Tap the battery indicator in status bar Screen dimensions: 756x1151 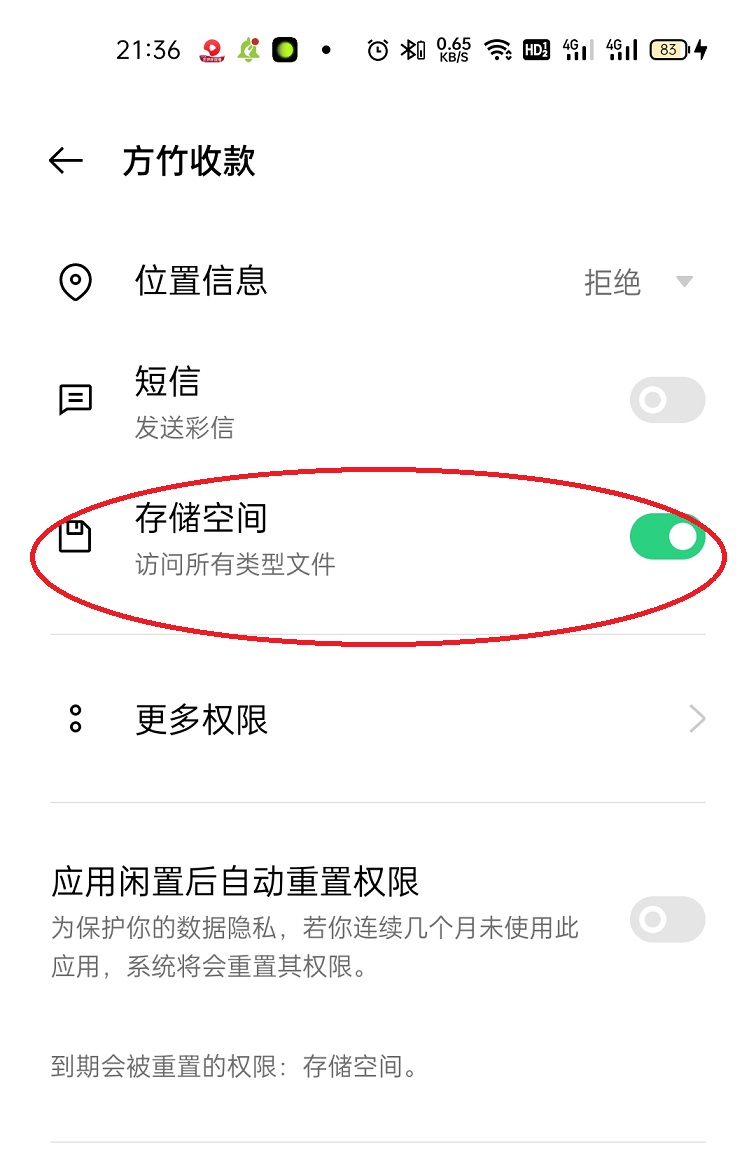pyautogui.click(x=667, y=50)
